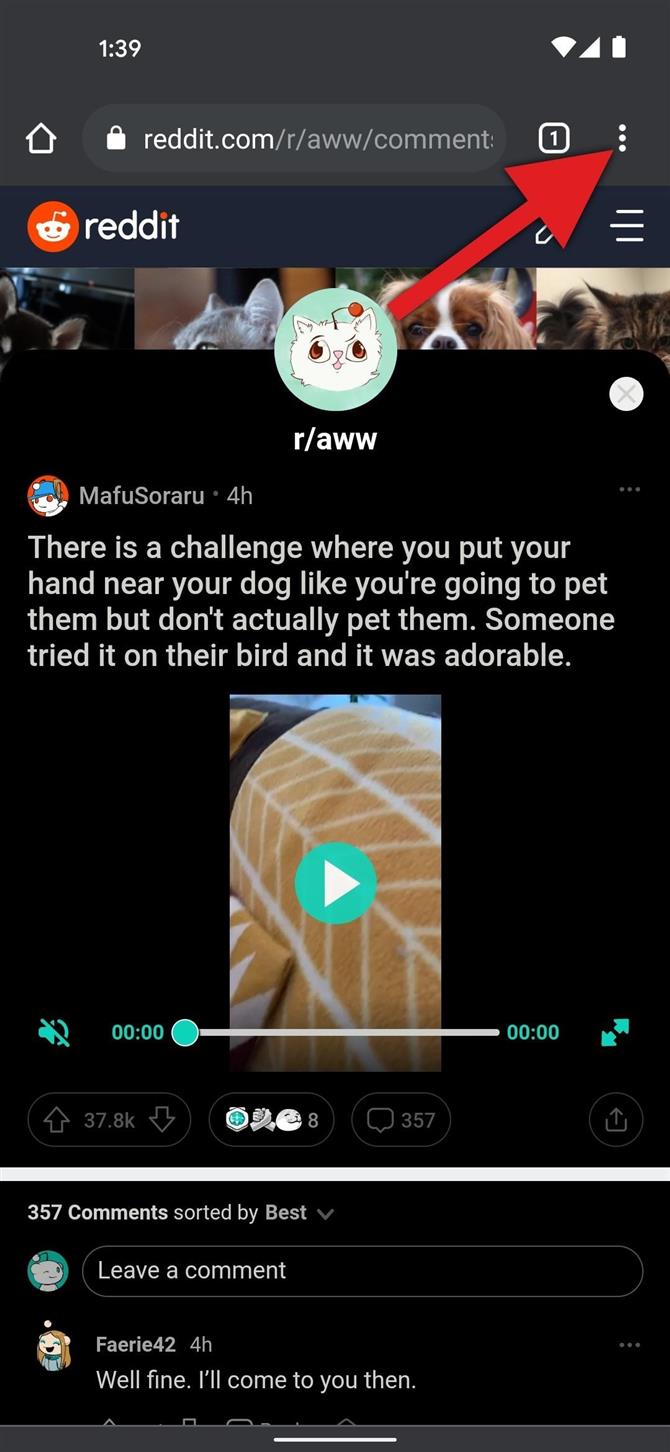The image size is (670, 1452).
Task: Open the 357 comments button
Action: [401, 1120]
